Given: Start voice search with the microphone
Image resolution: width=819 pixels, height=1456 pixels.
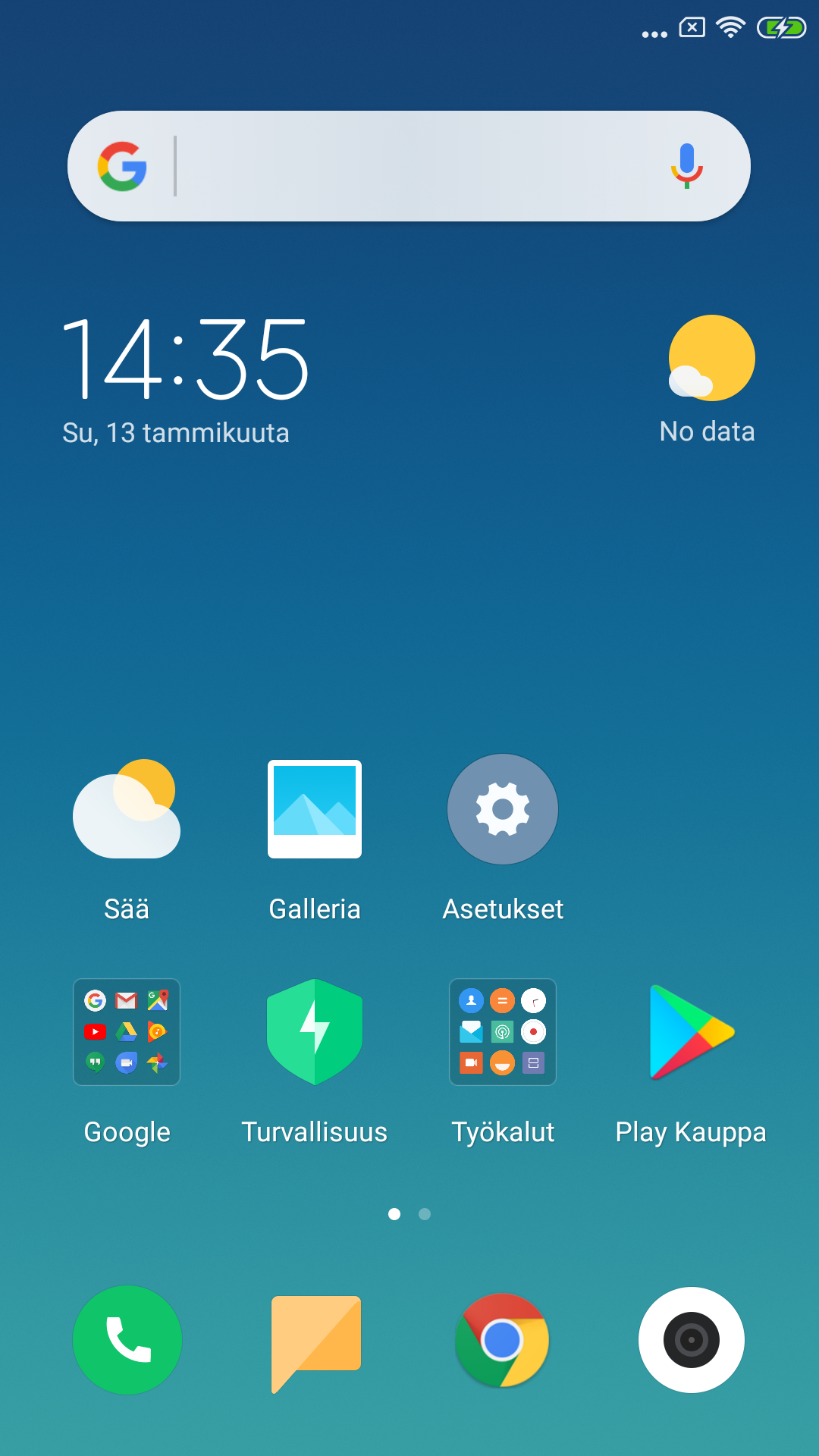Looking at the screenshot, I should tap(687, 166).
